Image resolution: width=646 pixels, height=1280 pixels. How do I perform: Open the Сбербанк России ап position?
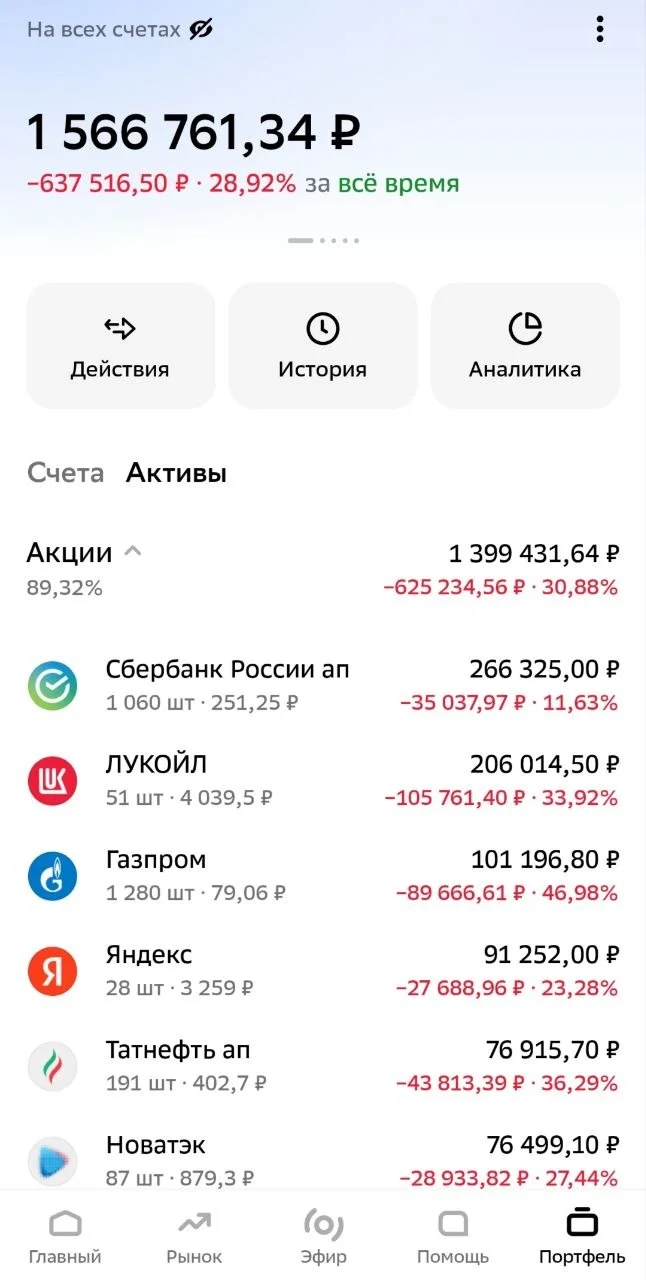323,685
